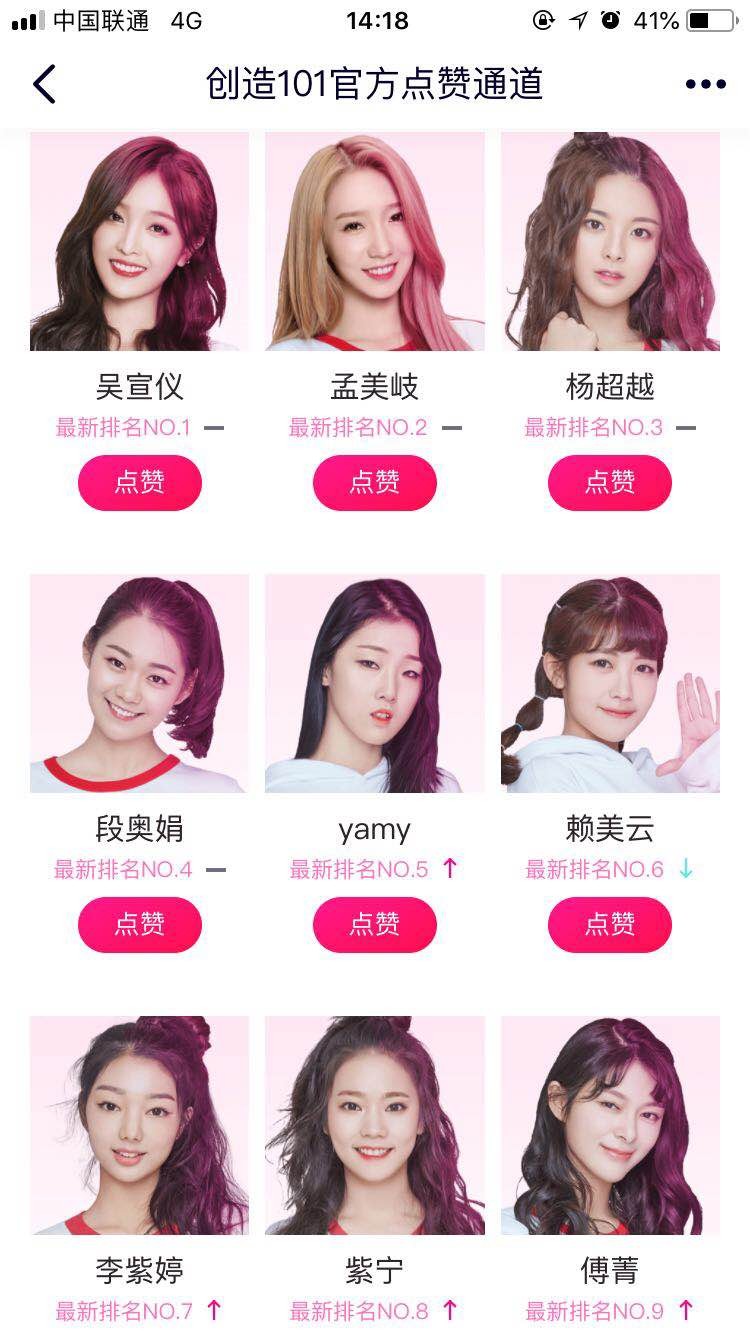This screenshot has width=750, height=1334.
Task: Vote for 杨超越 via 点赞
Action: click(610, 482)
